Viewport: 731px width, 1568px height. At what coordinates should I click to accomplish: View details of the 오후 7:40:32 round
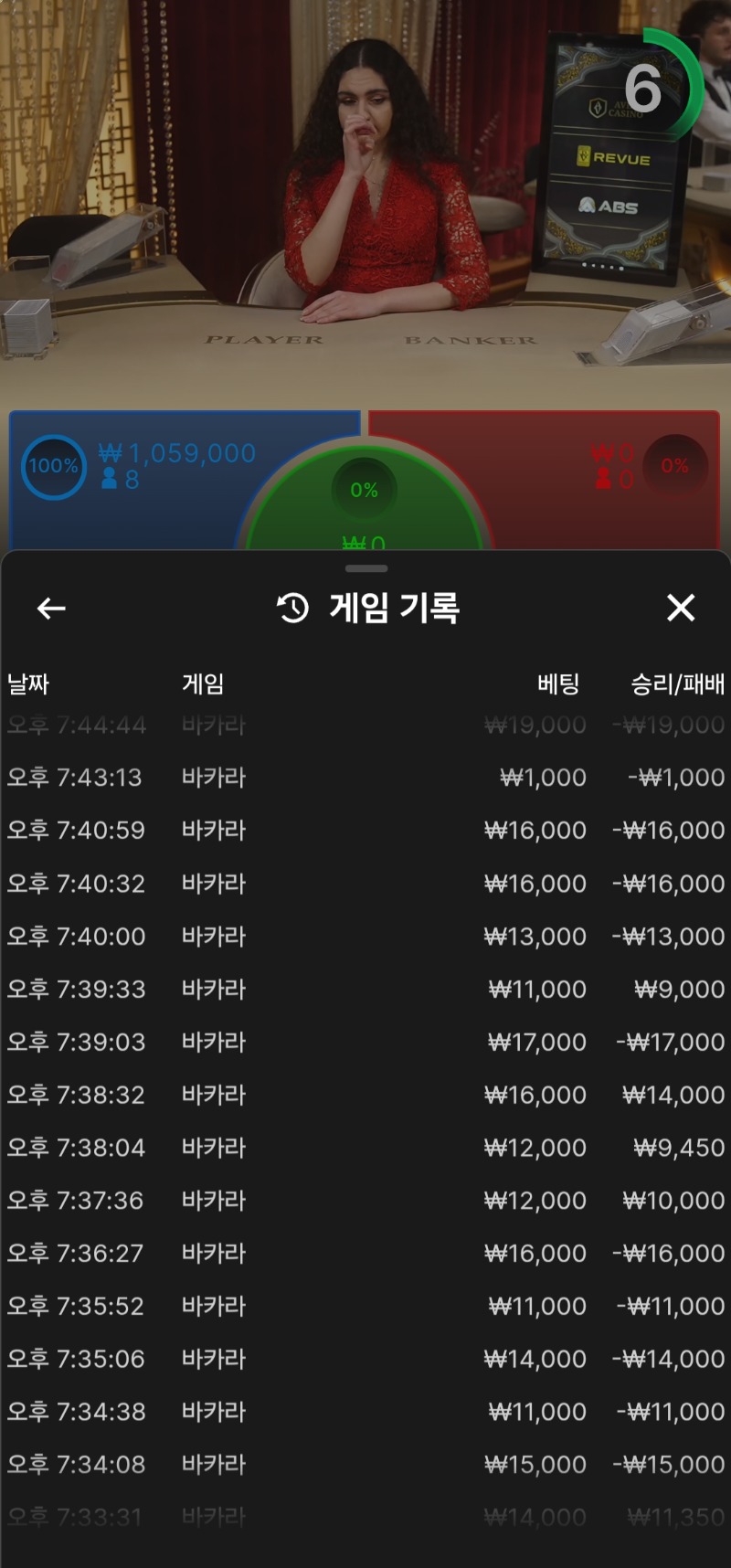365,884
